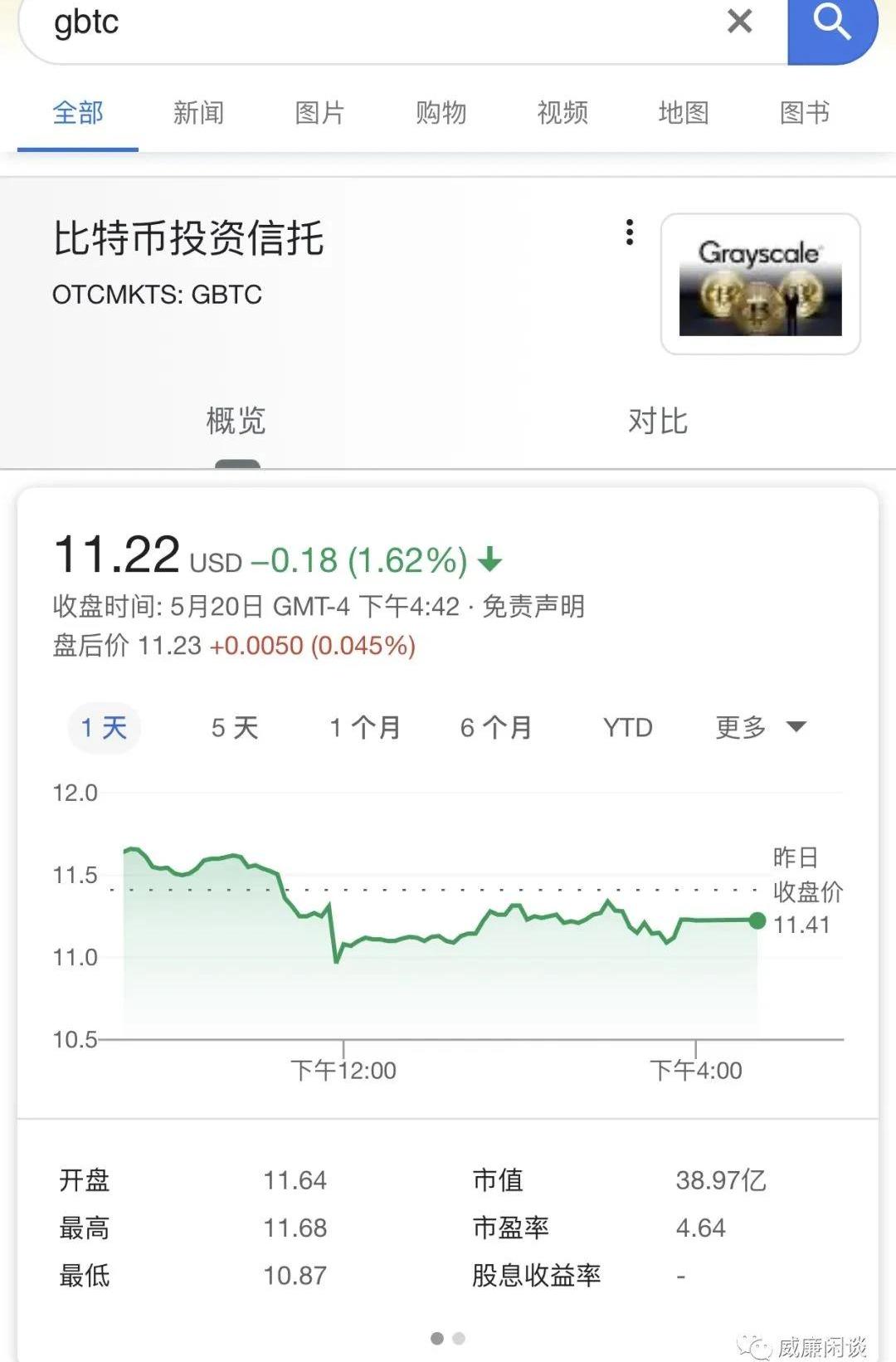This screenshot has height=1362, width=896.
Task: Select the 概览 tab
Action: point(236,422)
